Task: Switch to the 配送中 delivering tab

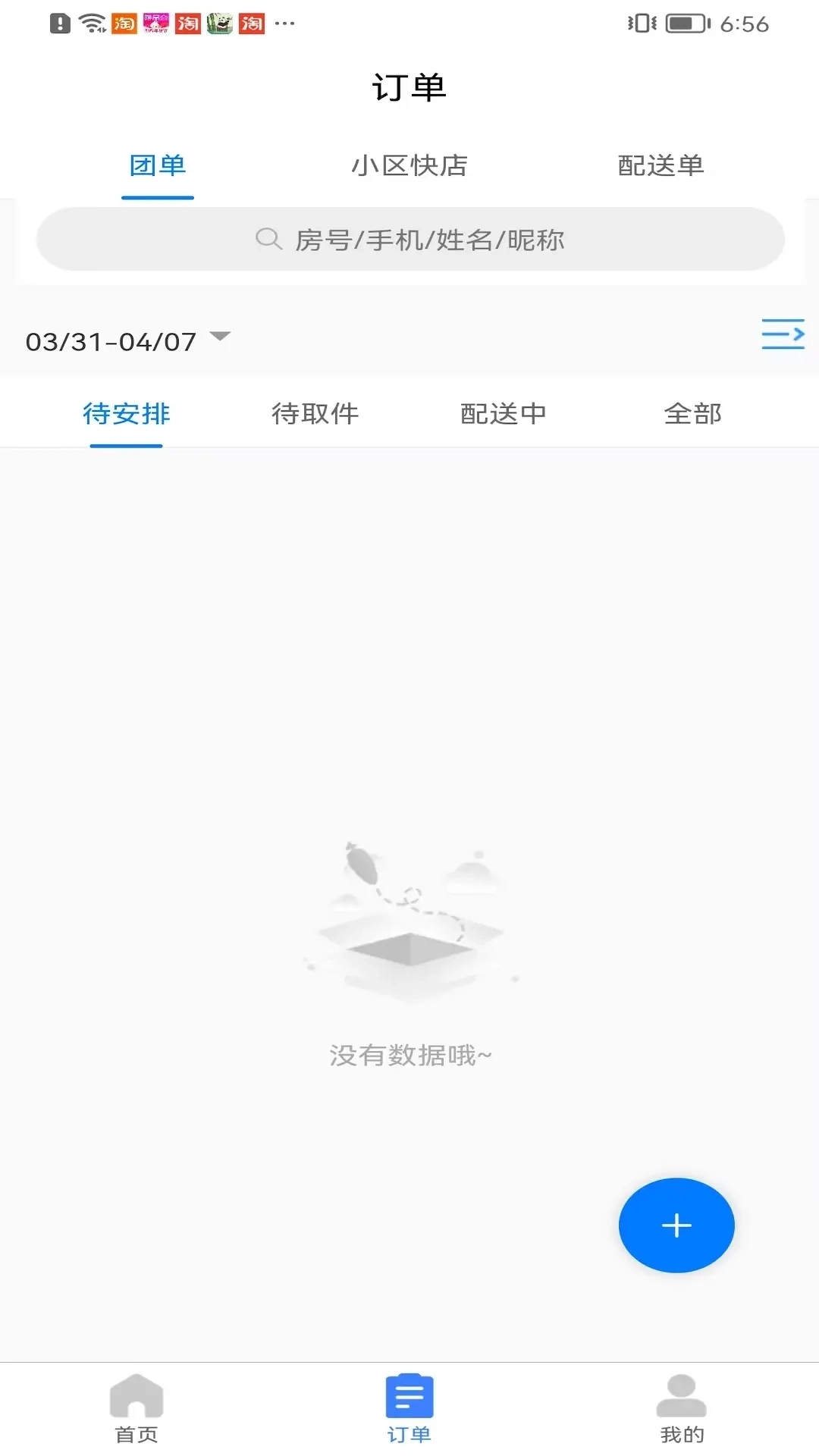Action: 502,413
